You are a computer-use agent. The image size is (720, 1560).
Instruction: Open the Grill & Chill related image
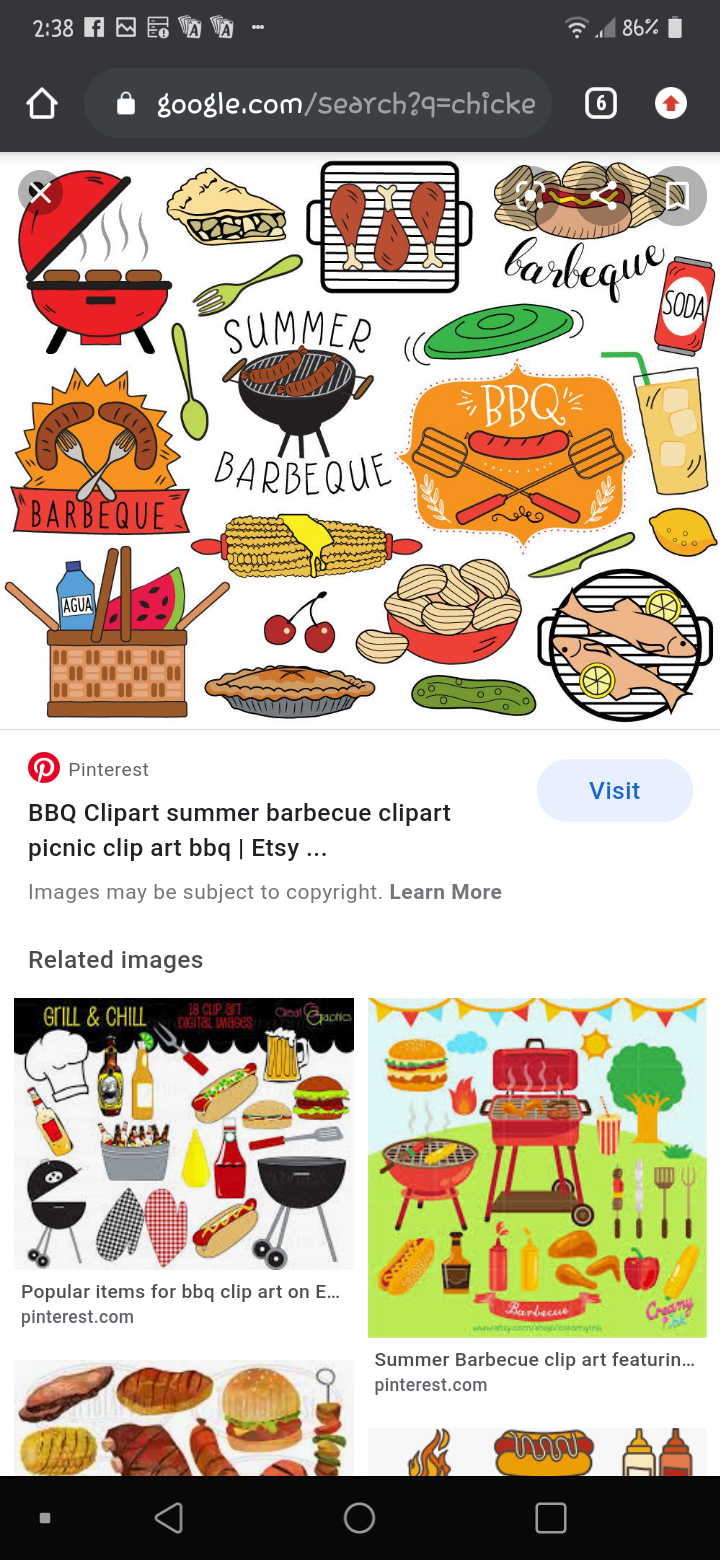coord(183,1133)
